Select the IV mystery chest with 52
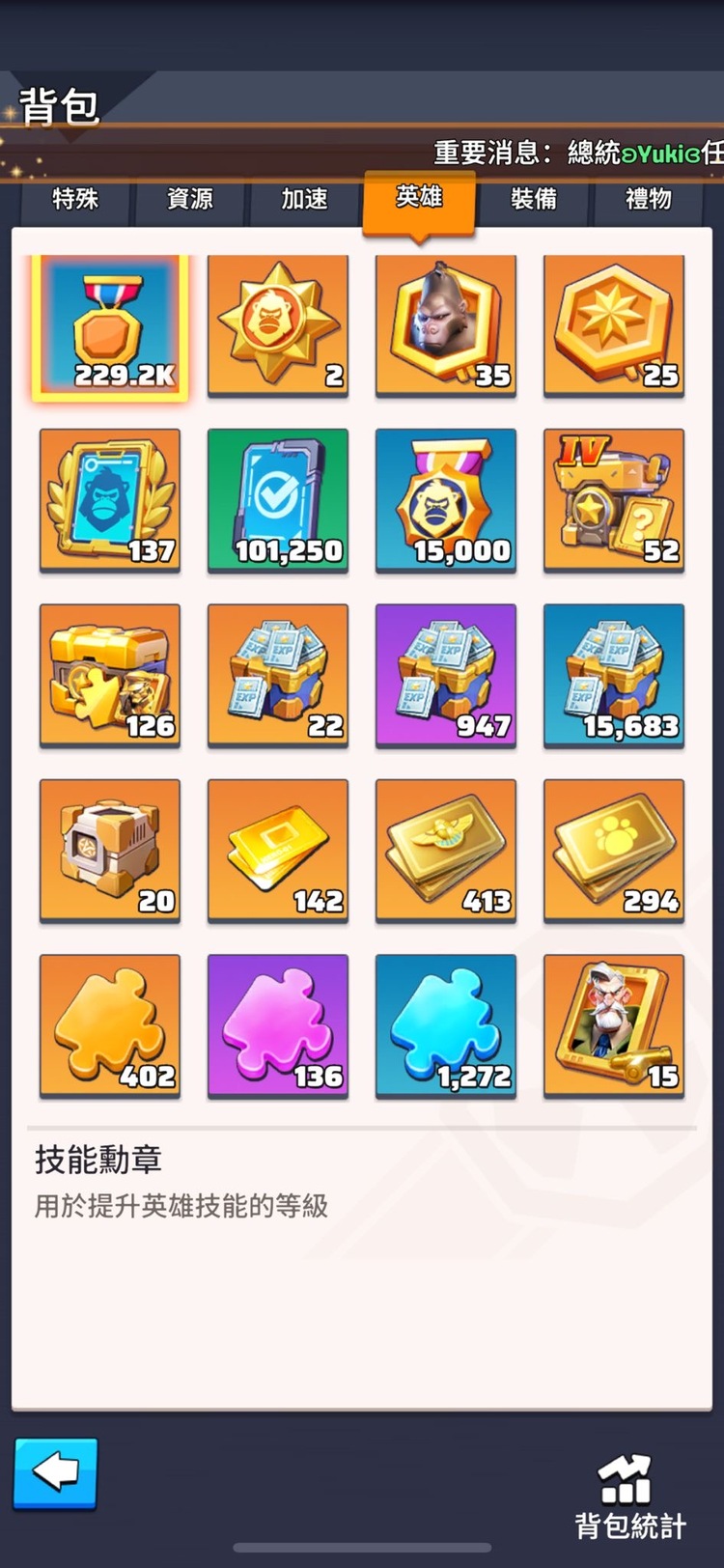Screen dimensions: 724x1568 tap(614, 500)
